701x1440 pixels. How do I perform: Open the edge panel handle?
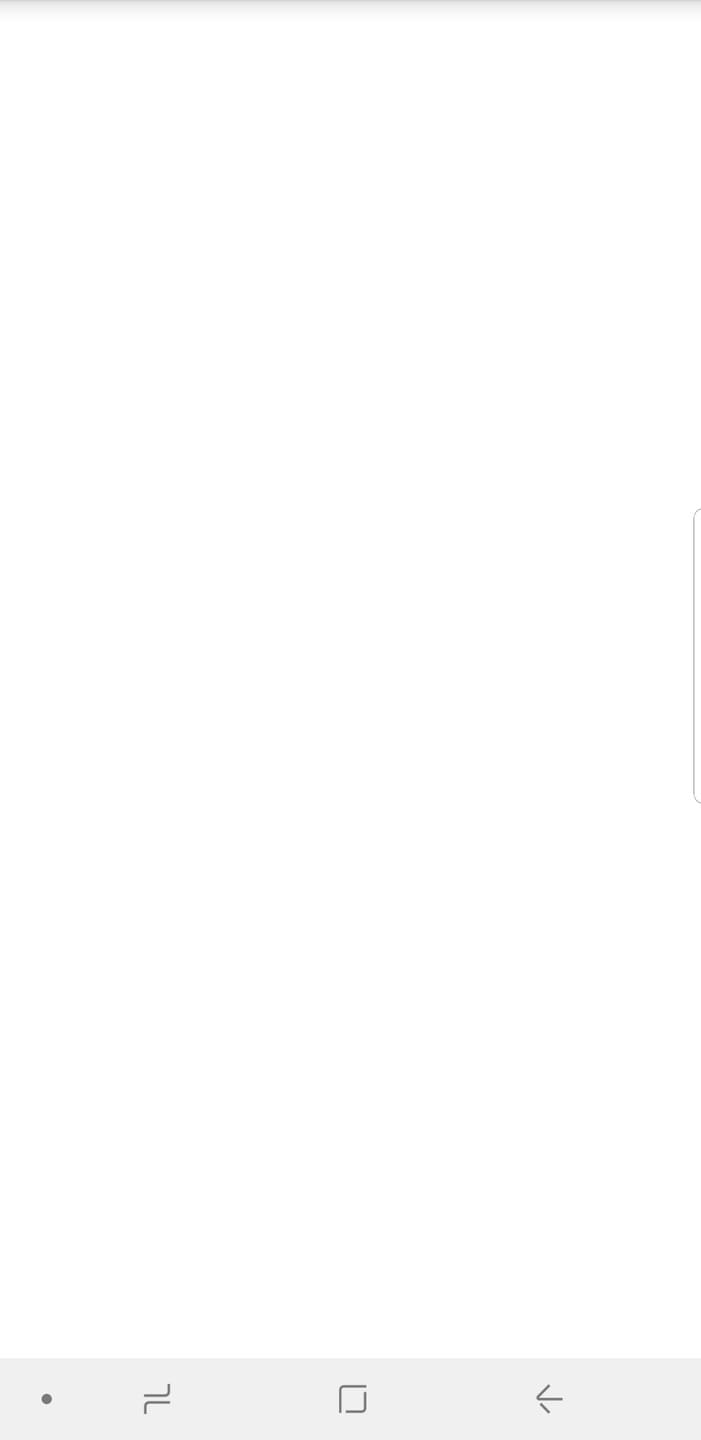click(x=696, y=655)
